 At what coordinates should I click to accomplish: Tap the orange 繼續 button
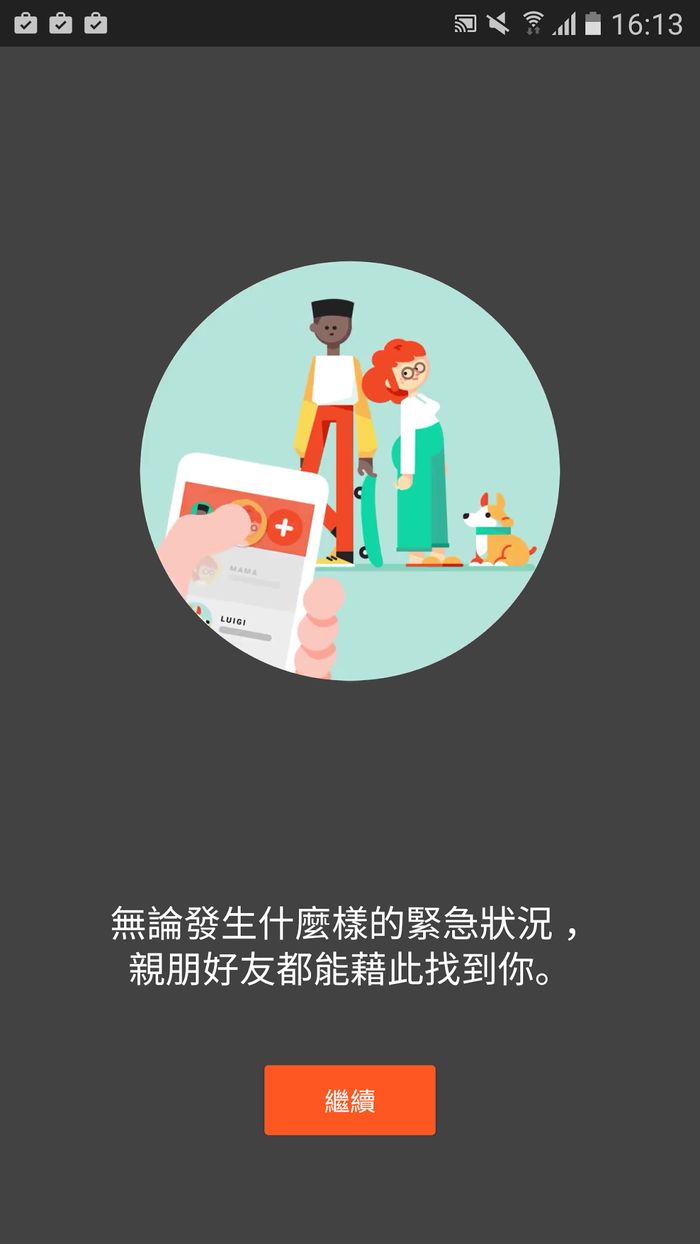[x=349, y=1100]
